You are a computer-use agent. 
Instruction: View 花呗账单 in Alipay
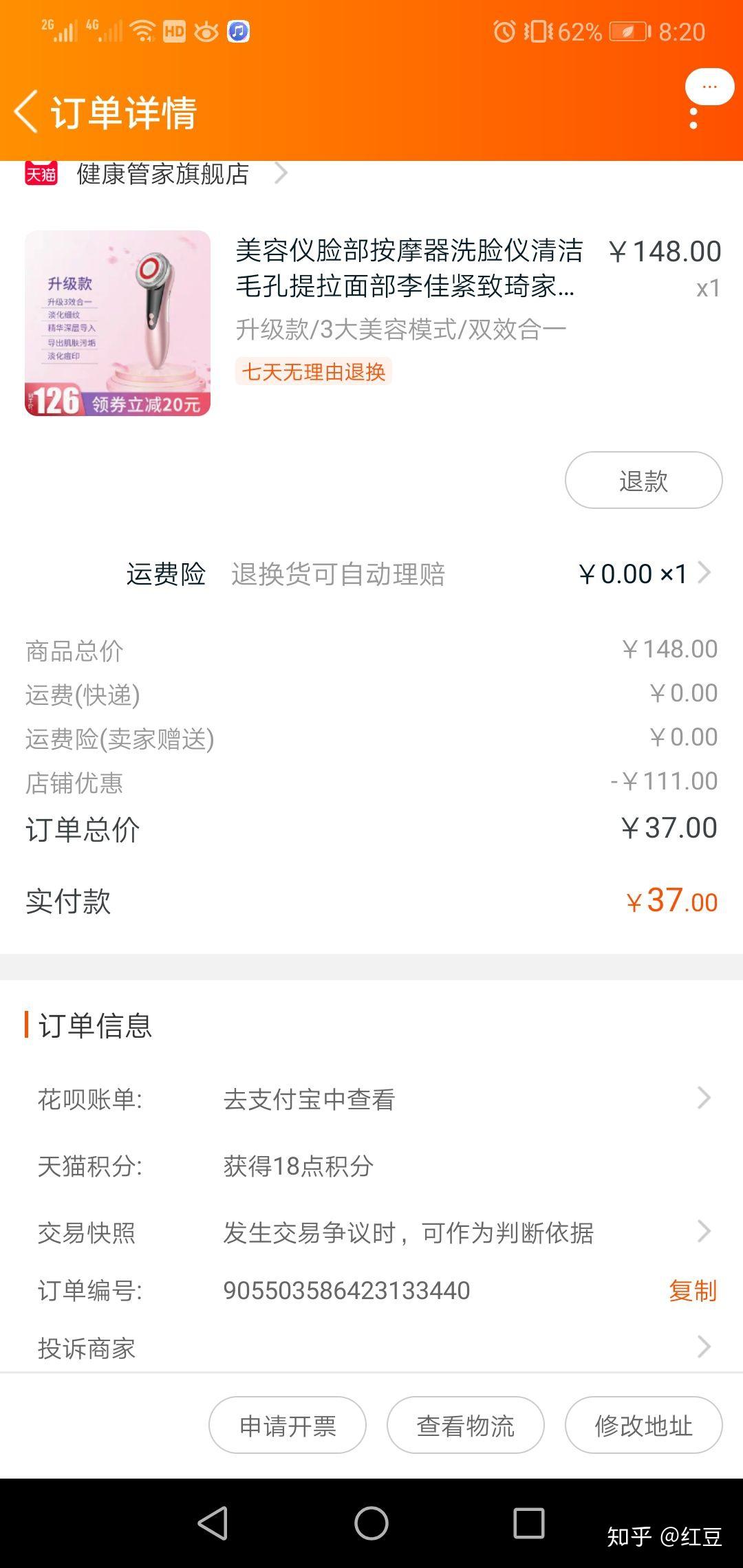[703, 1098]
